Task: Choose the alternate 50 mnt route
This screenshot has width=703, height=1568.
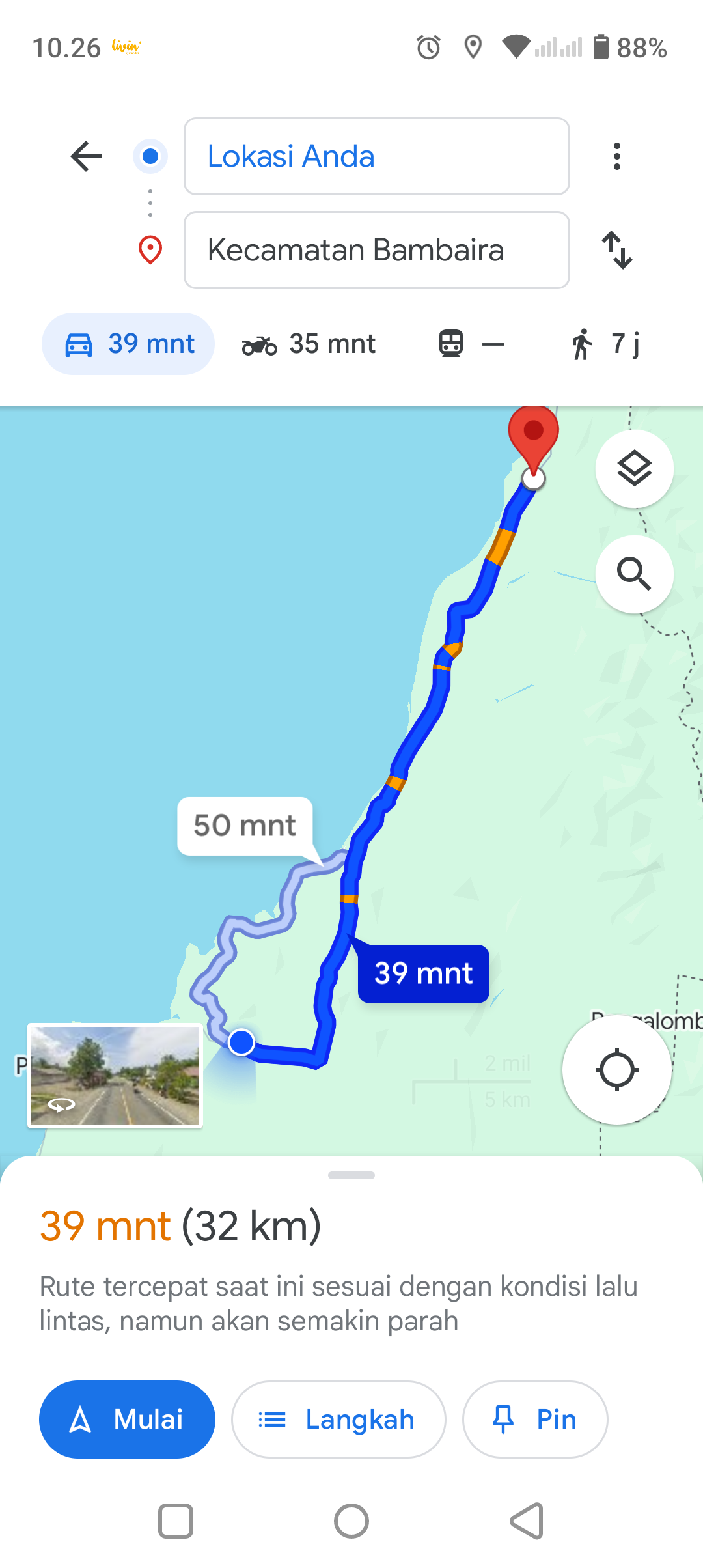Action: (x=245, y=826)
